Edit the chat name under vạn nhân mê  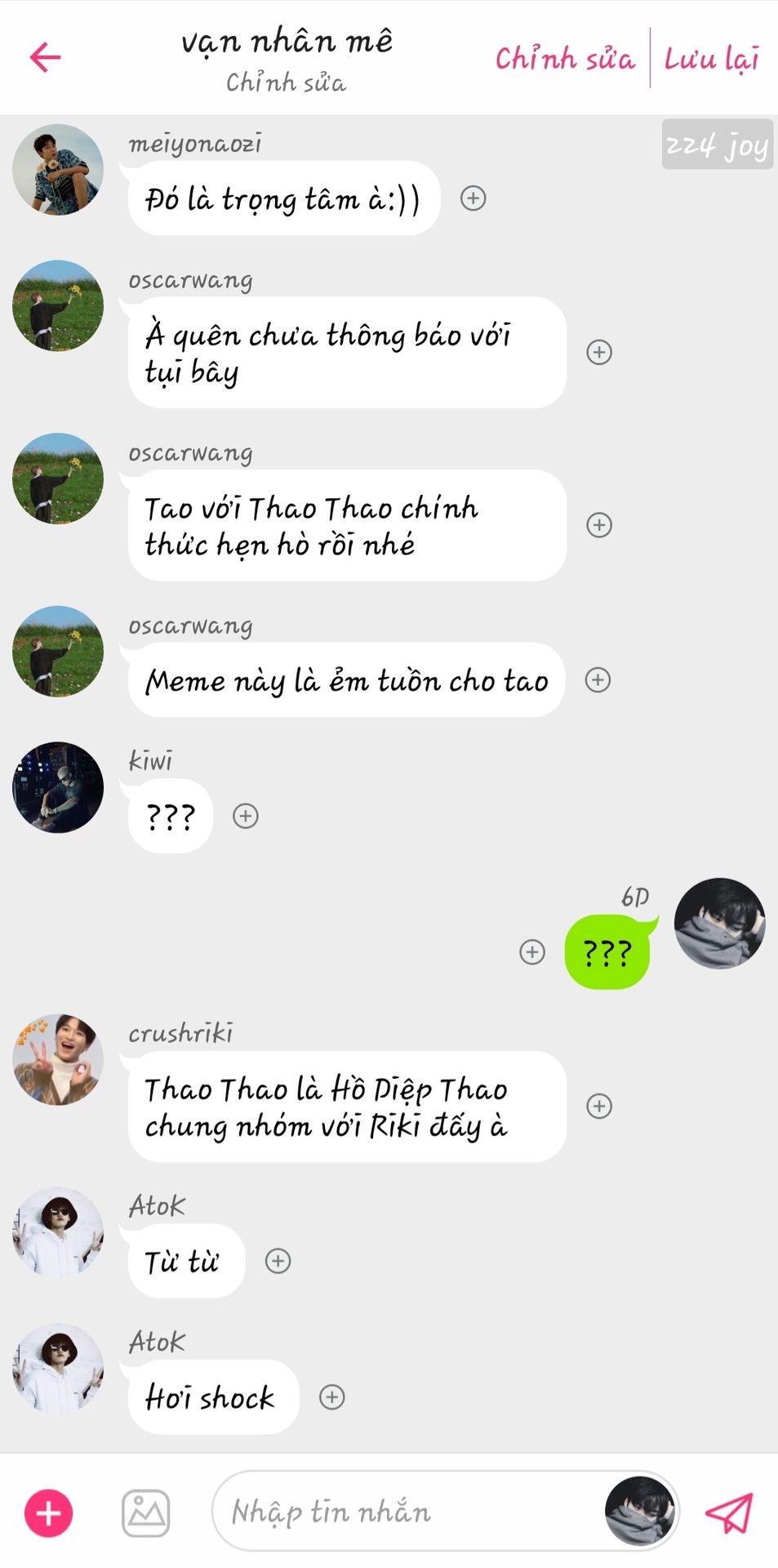click(x=286, y=82)
